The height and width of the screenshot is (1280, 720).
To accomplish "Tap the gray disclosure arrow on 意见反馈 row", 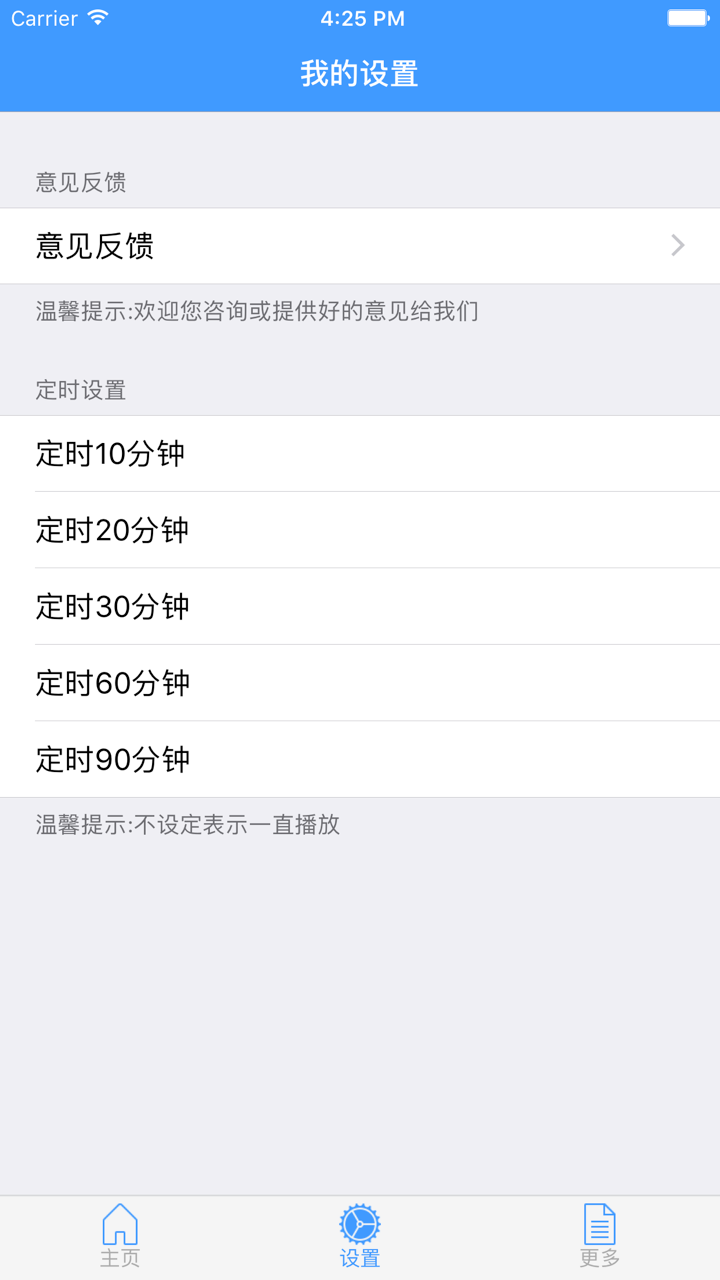I will pos(678,246).
